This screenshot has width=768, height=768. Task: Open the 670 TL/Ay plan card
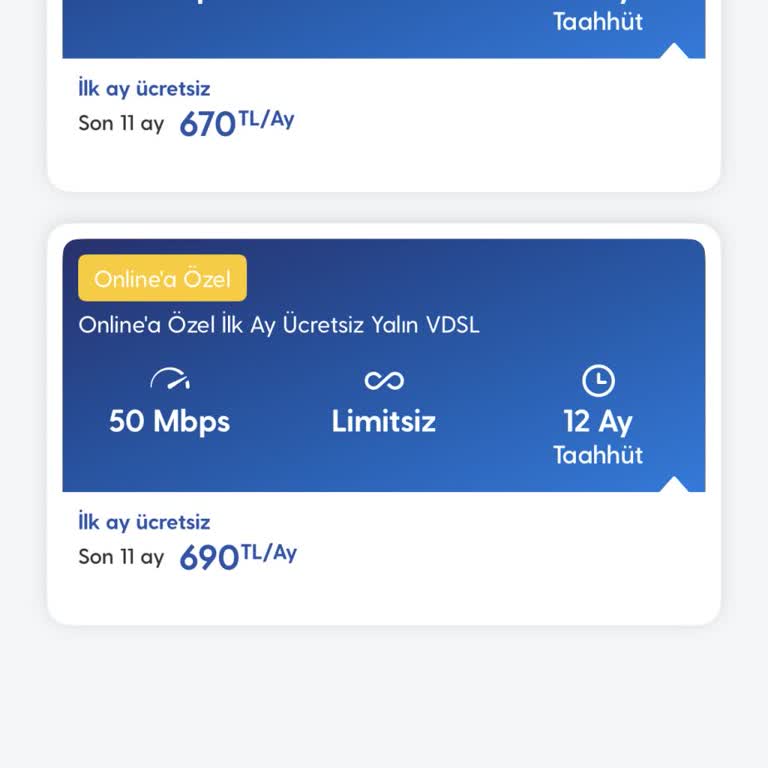click(384, 110)
